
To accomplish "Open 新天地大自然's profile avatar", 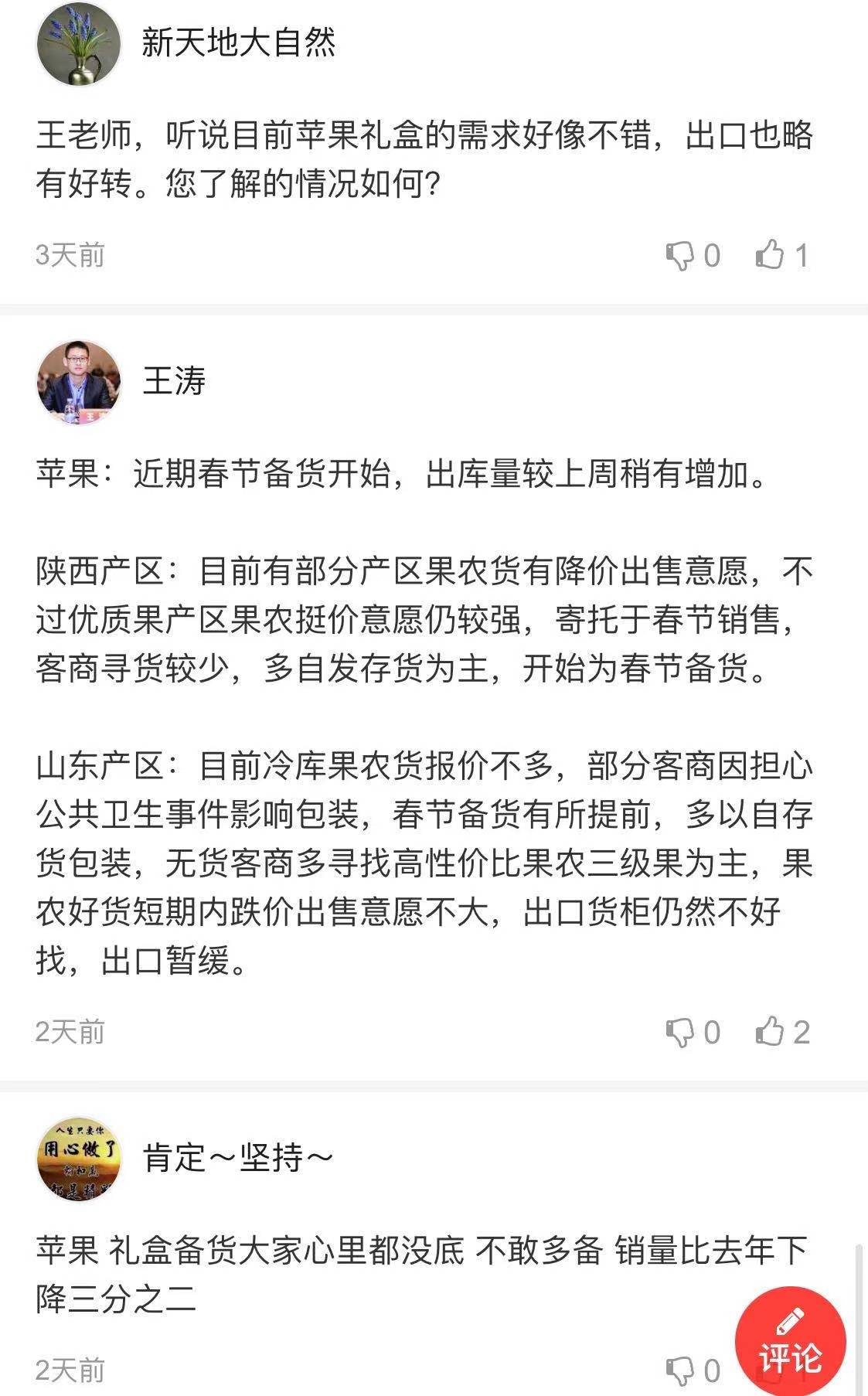I will (x=79, y=43).
